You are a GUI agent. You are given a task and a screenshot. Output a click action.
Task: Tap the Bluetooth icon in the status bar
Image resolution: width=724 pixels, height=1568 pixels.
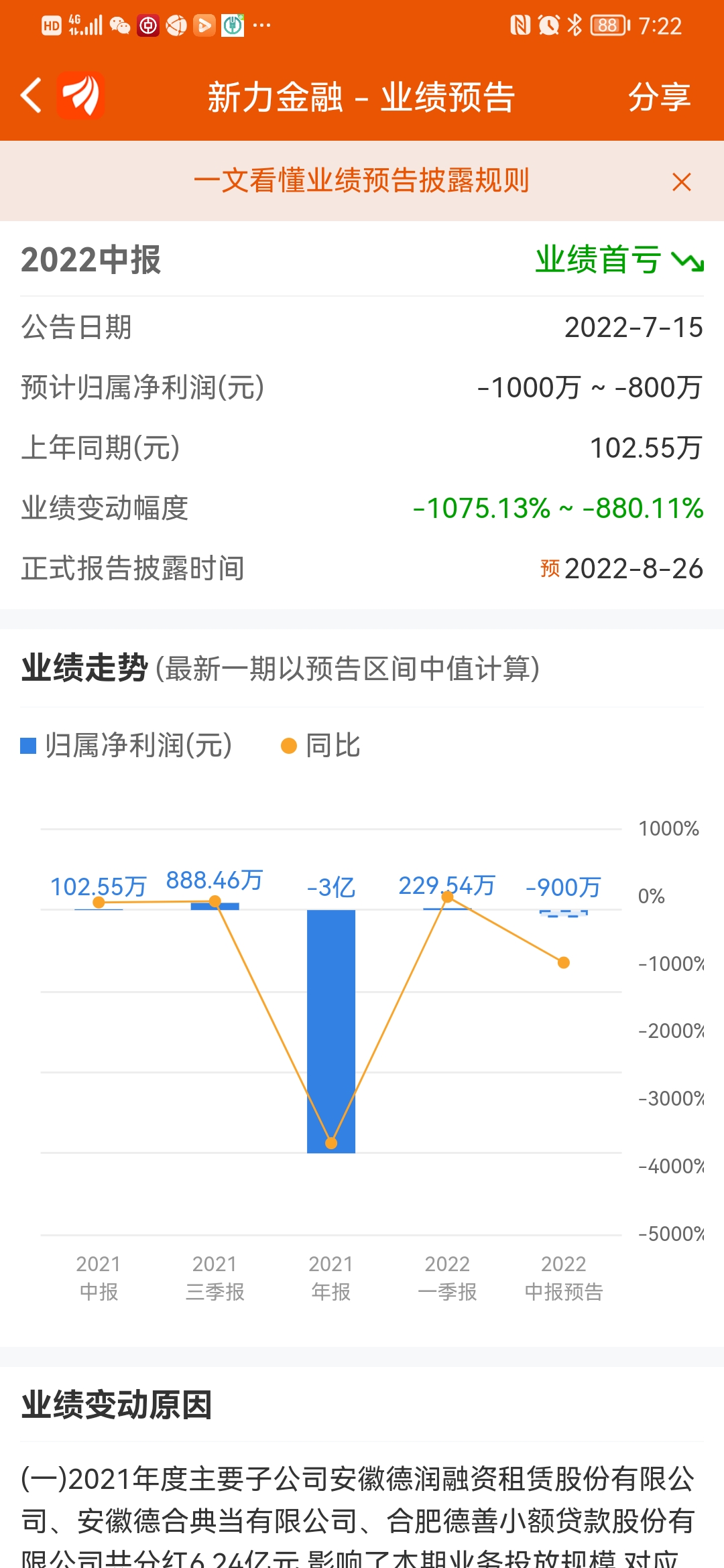click(573, 25)
